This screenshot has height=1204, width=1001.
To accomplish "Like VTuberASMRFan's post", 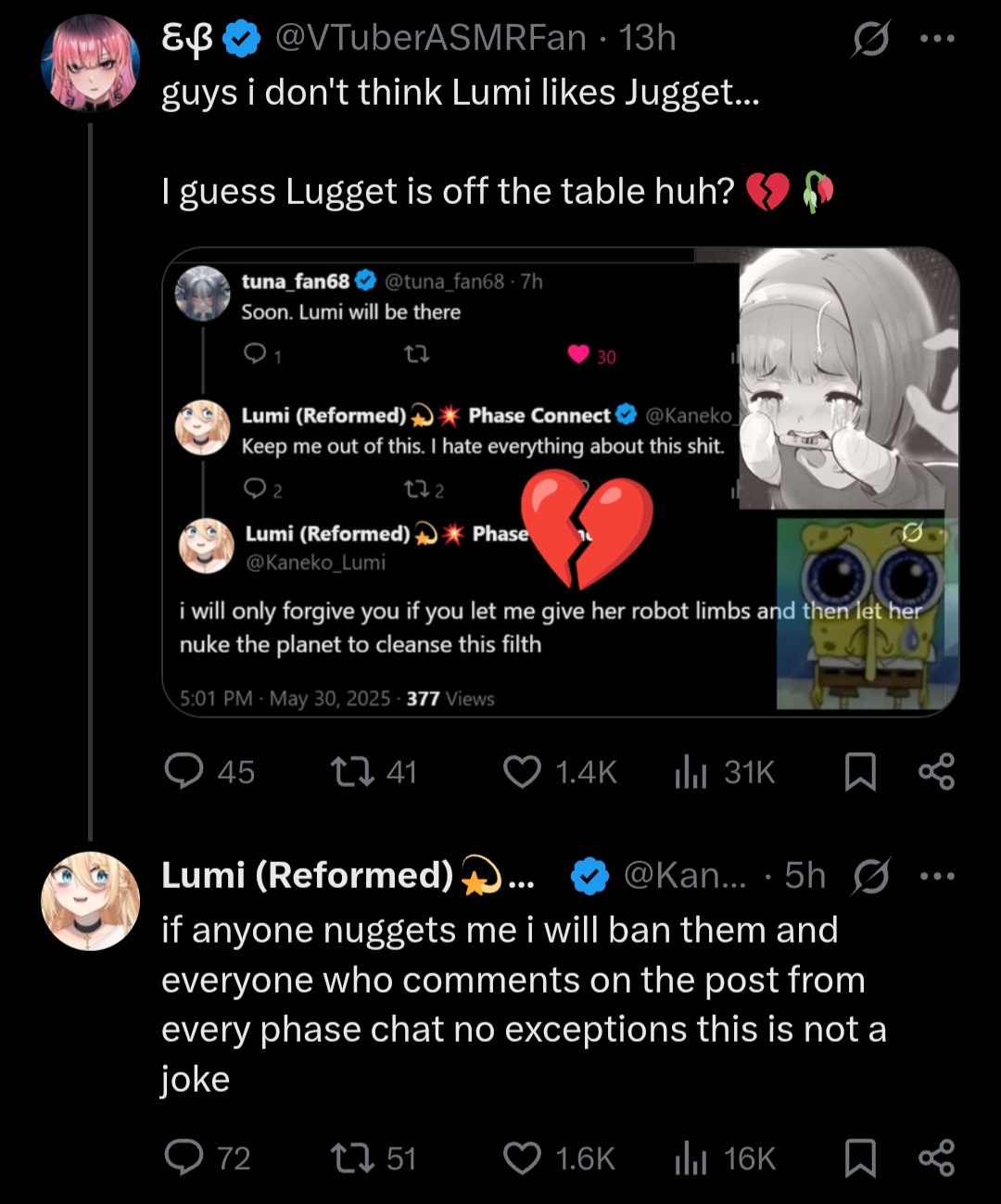I will (522, 771).
